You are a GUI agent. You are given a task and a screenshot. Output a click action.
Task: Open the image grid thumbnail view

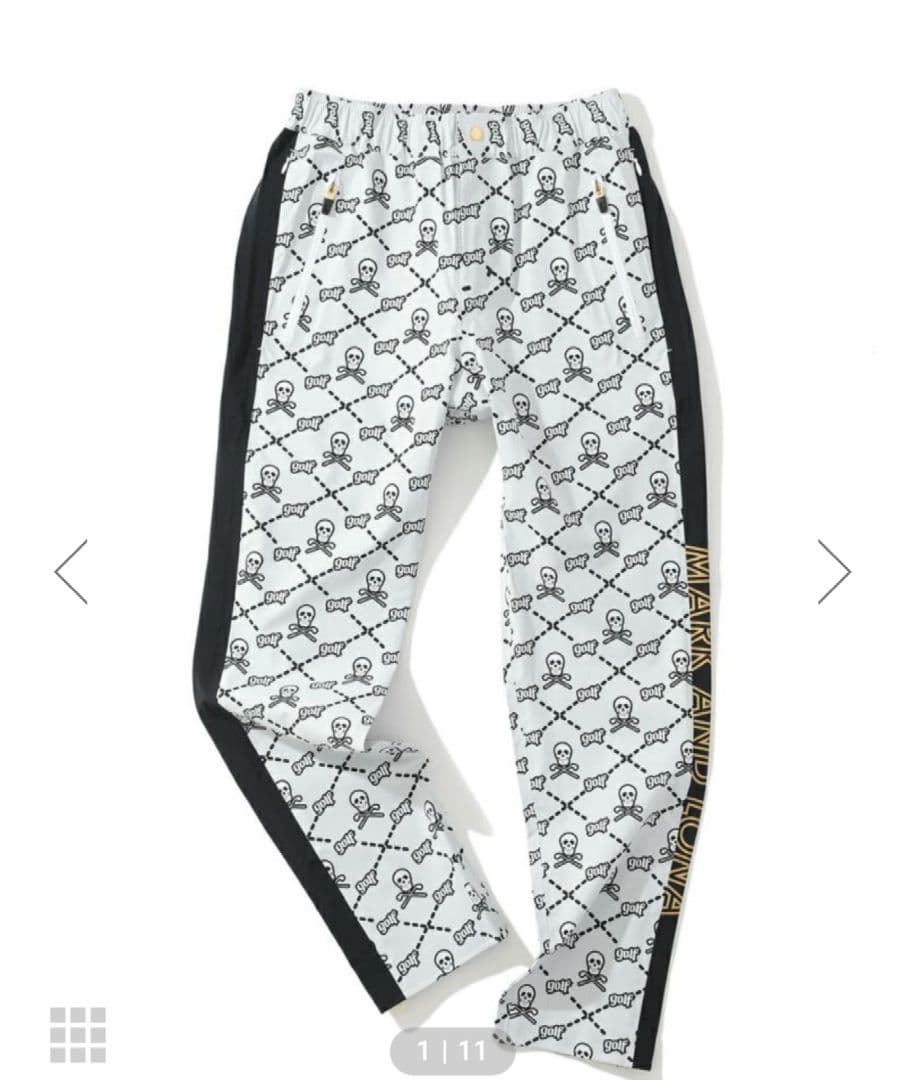78,1033
